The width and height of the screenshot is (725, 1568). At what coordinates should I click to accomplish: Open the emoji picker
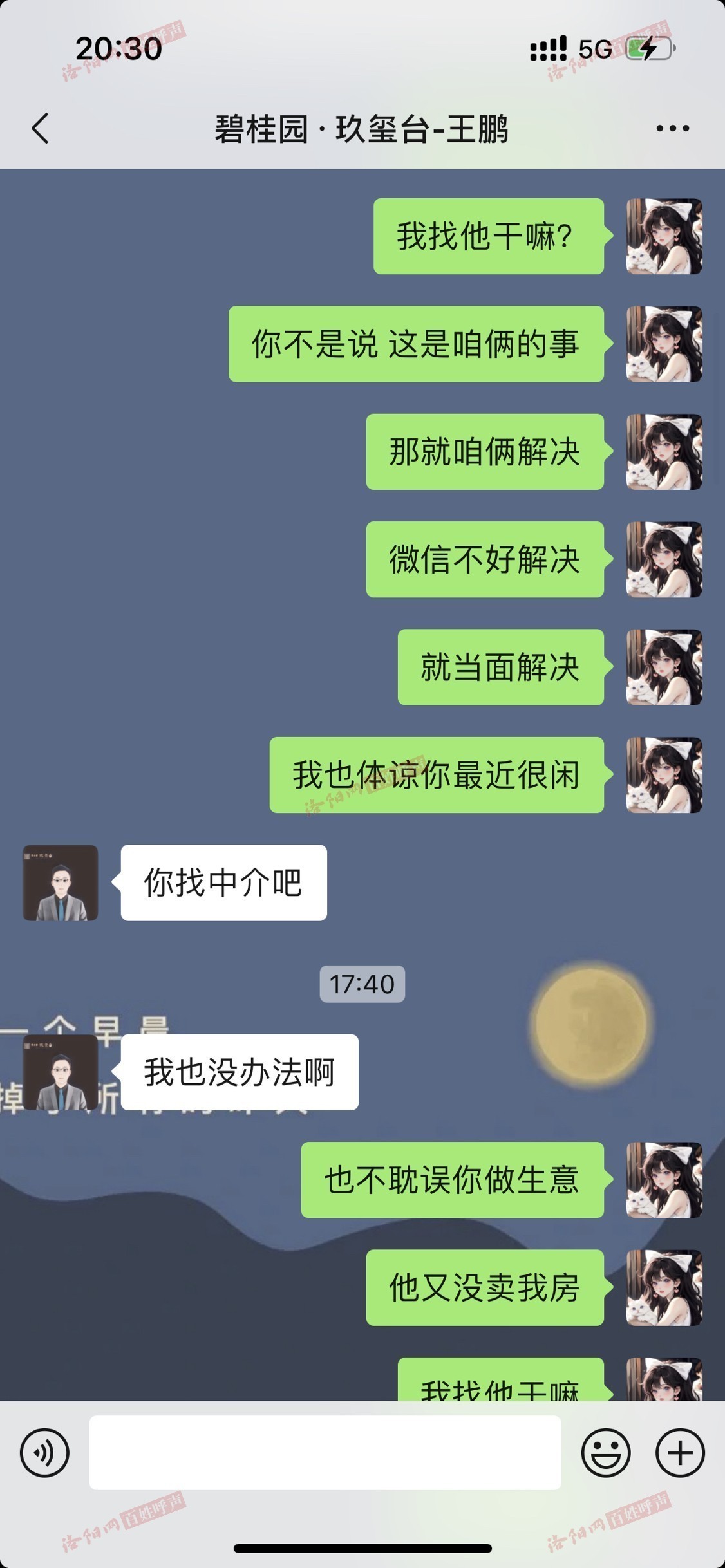(x=605, y=1453)
